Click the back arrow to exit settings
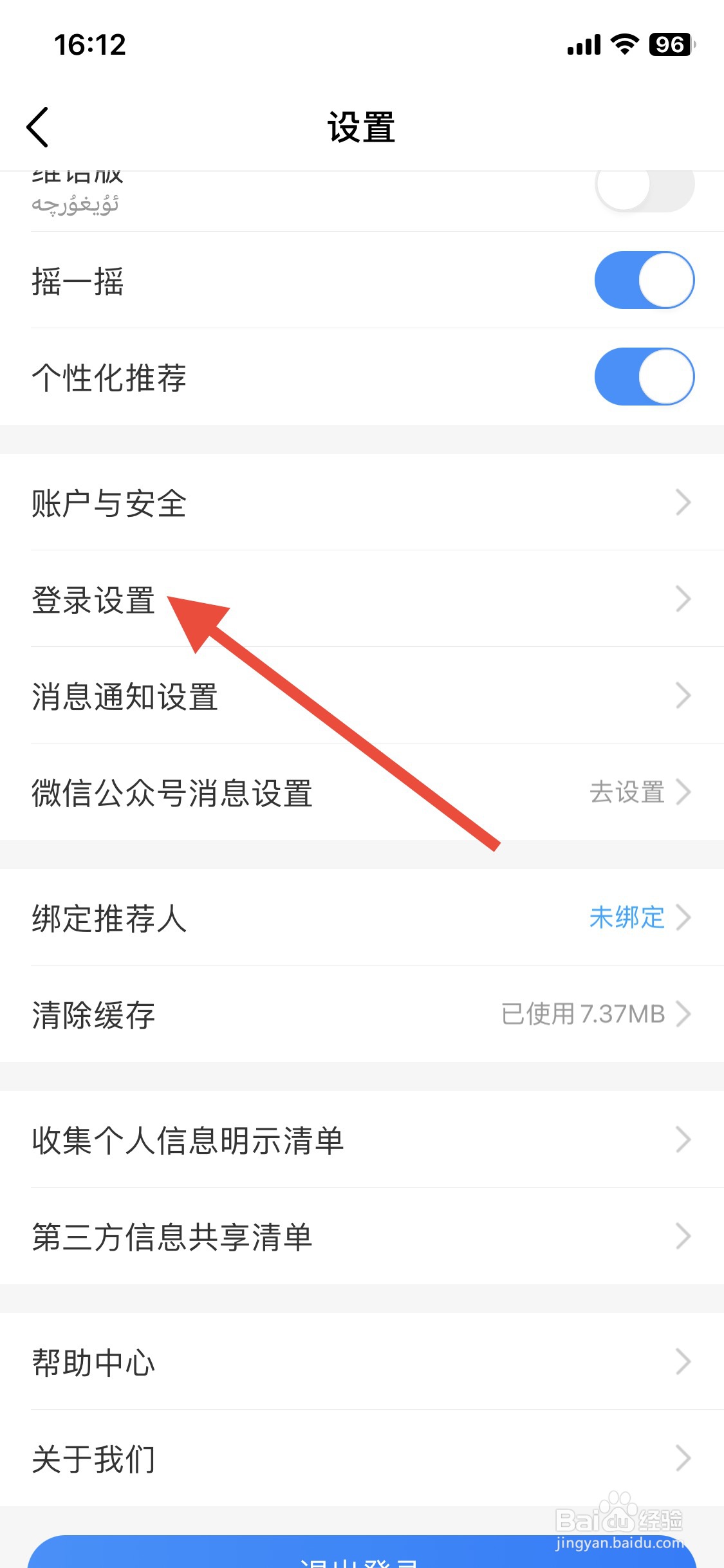 pos(39,126)
